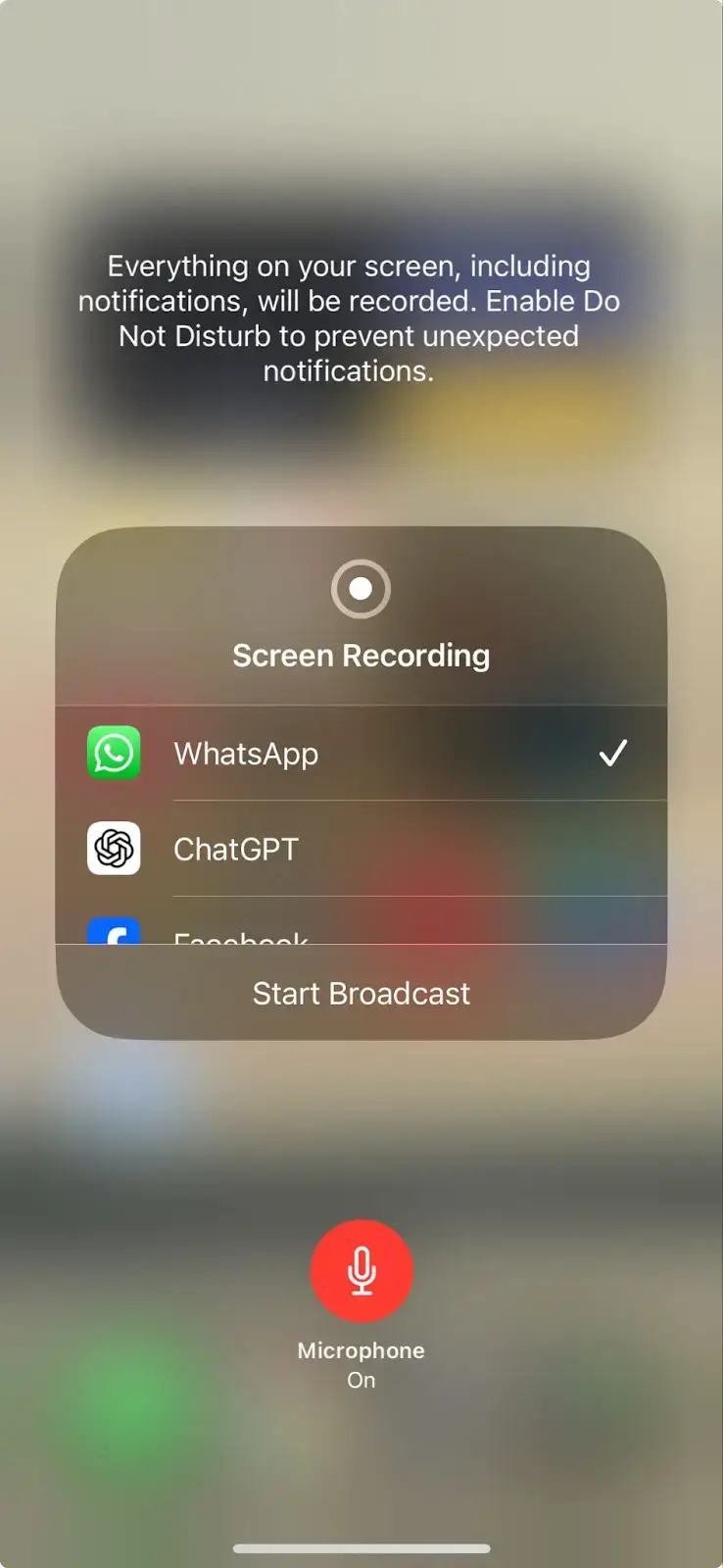
Task: Choose ChatGPT from the app list
Action: (x=361, y=849)
